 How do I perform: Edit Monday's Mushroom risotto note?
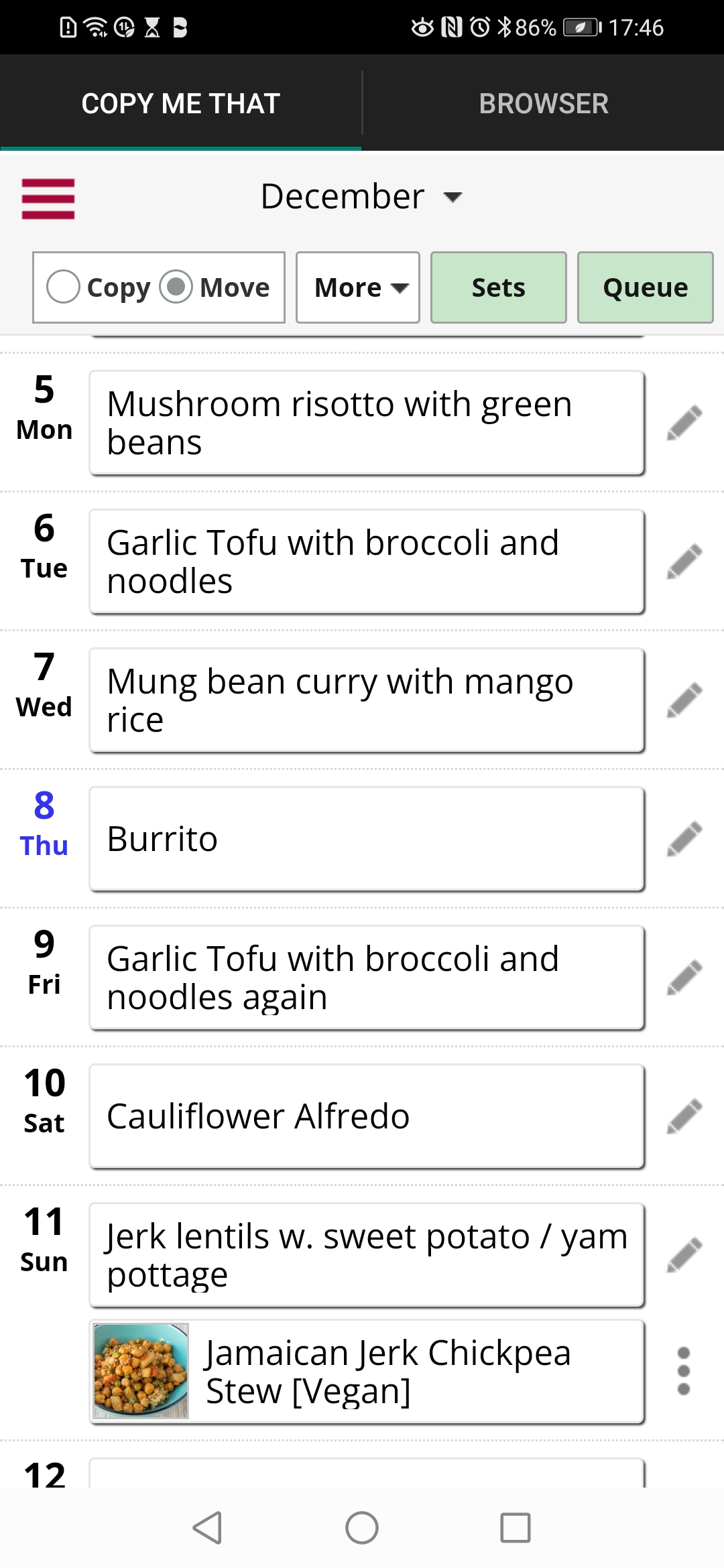[x=684, y=423]
